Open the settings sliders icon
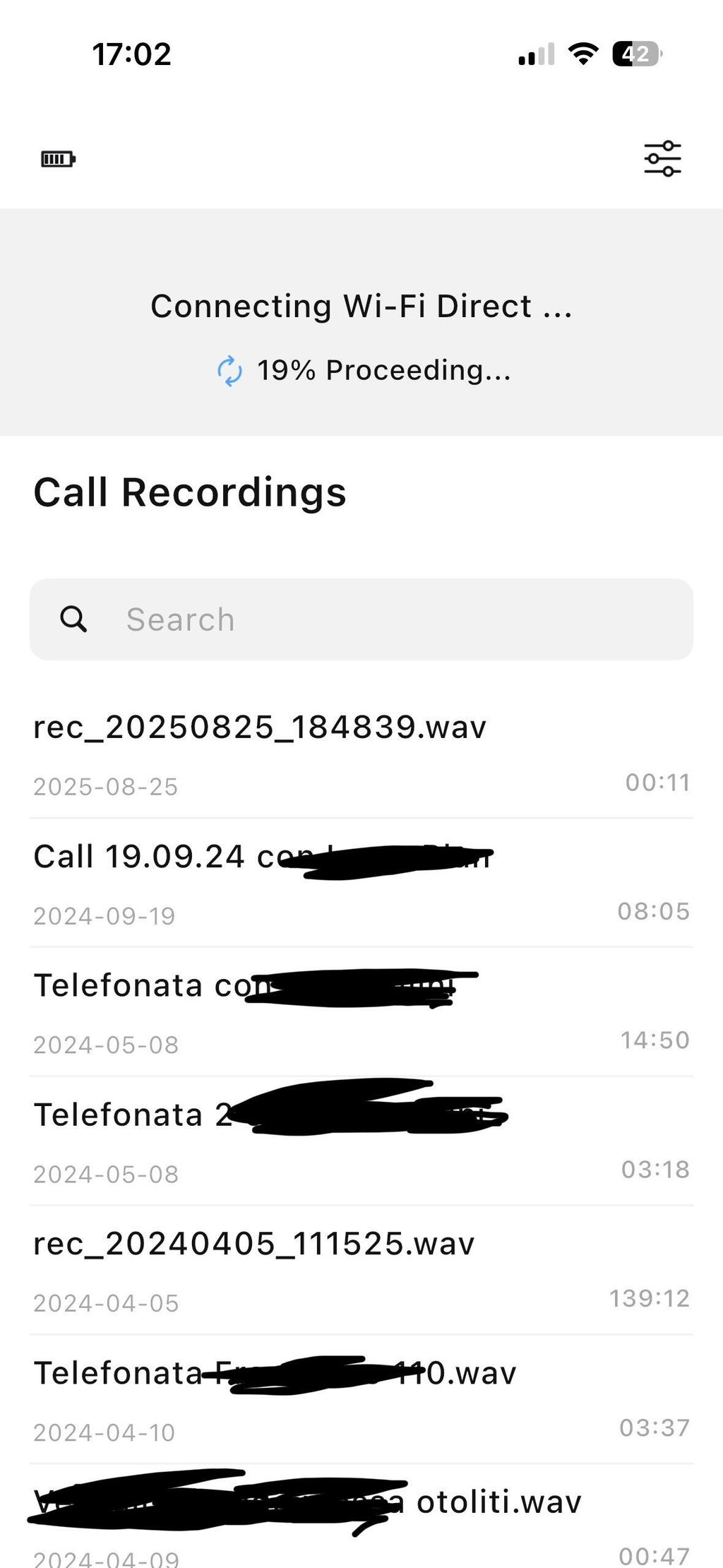 [x=662, y=158]
